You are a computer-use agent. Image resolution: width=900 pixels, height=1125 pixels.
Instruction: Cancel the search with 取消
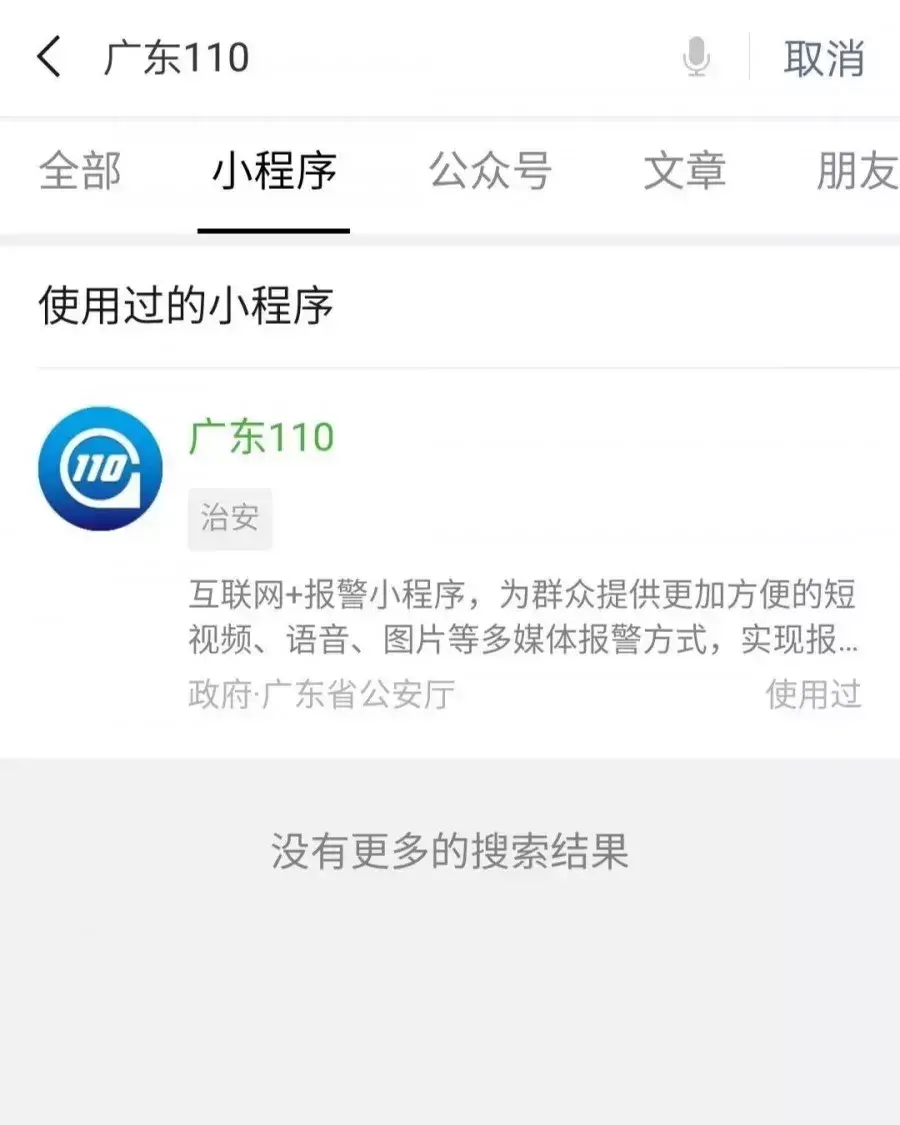[x=823, y=58]
